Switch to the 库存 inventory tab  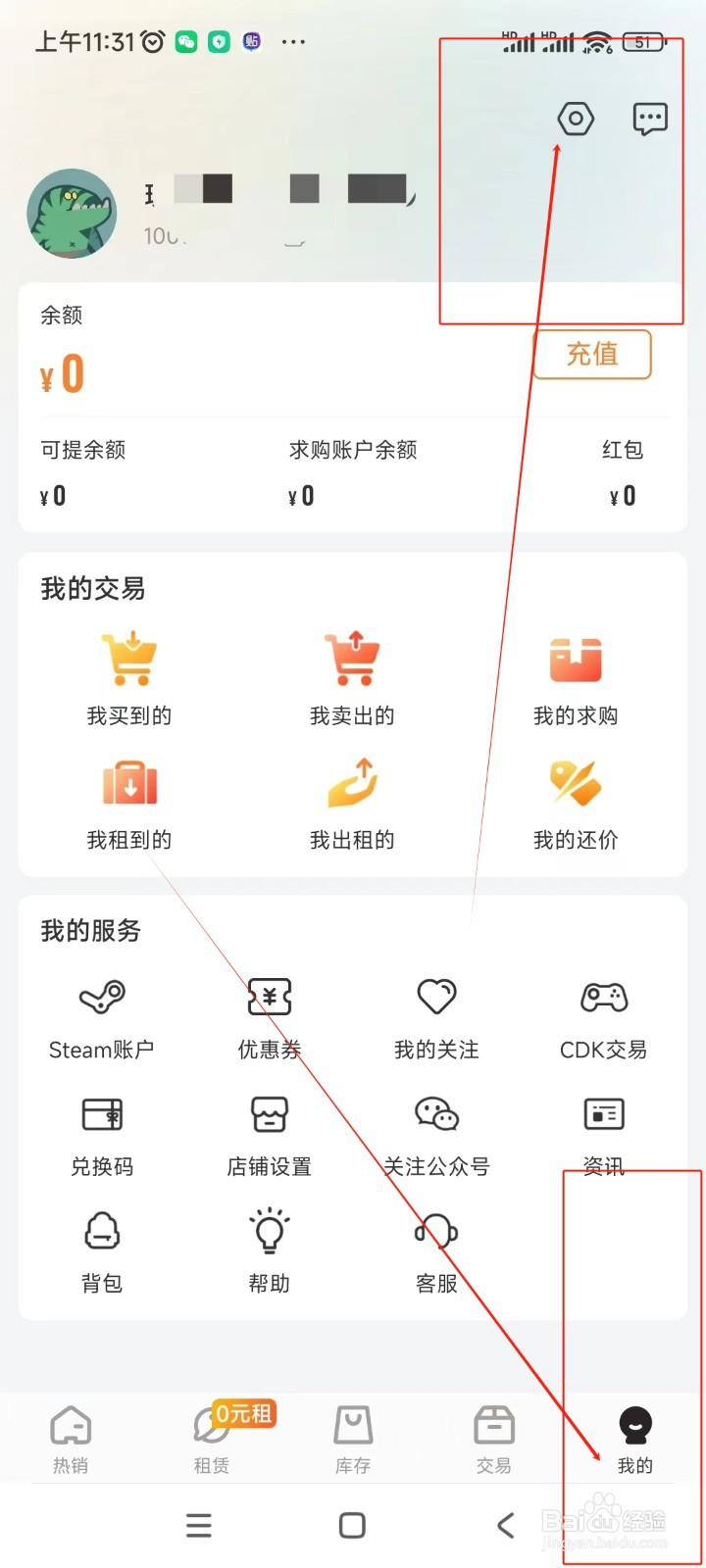(x=352, y=1439)
